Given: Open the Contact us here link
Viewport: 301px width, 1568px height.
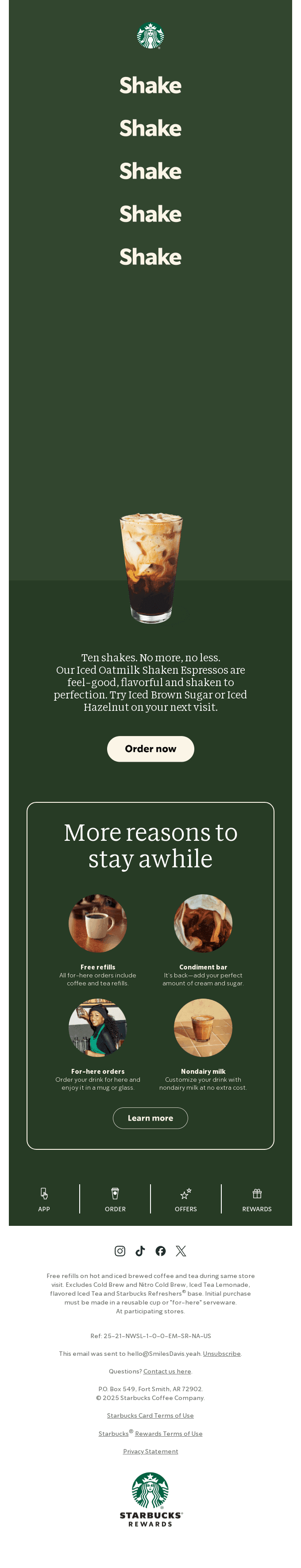Looking at the screenshot, I should pos(167,1371).
